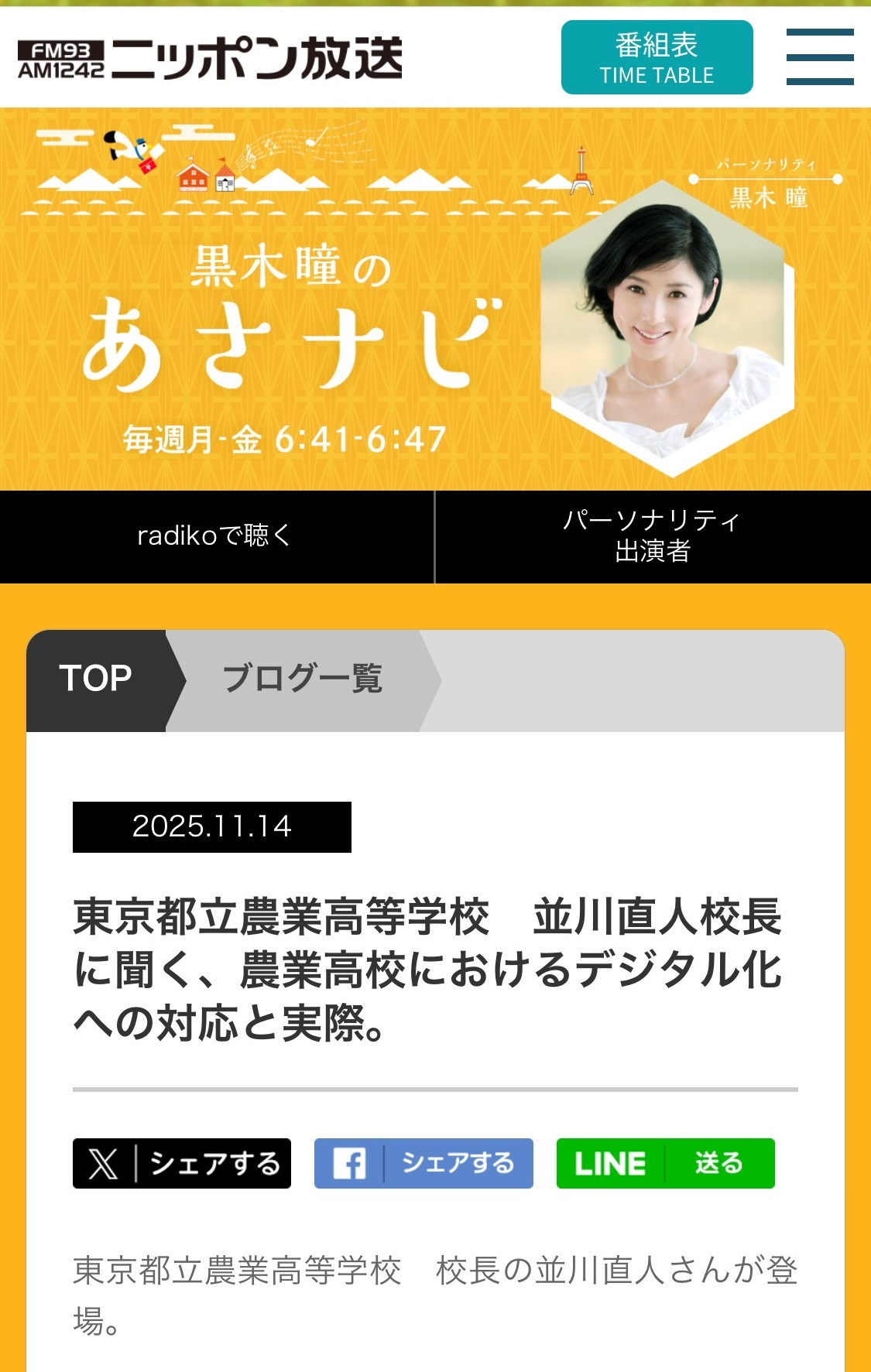Open the 番組表 TIME TABLE
The height and width of the screenshot is (1372, 871).
tap(657, 58)
